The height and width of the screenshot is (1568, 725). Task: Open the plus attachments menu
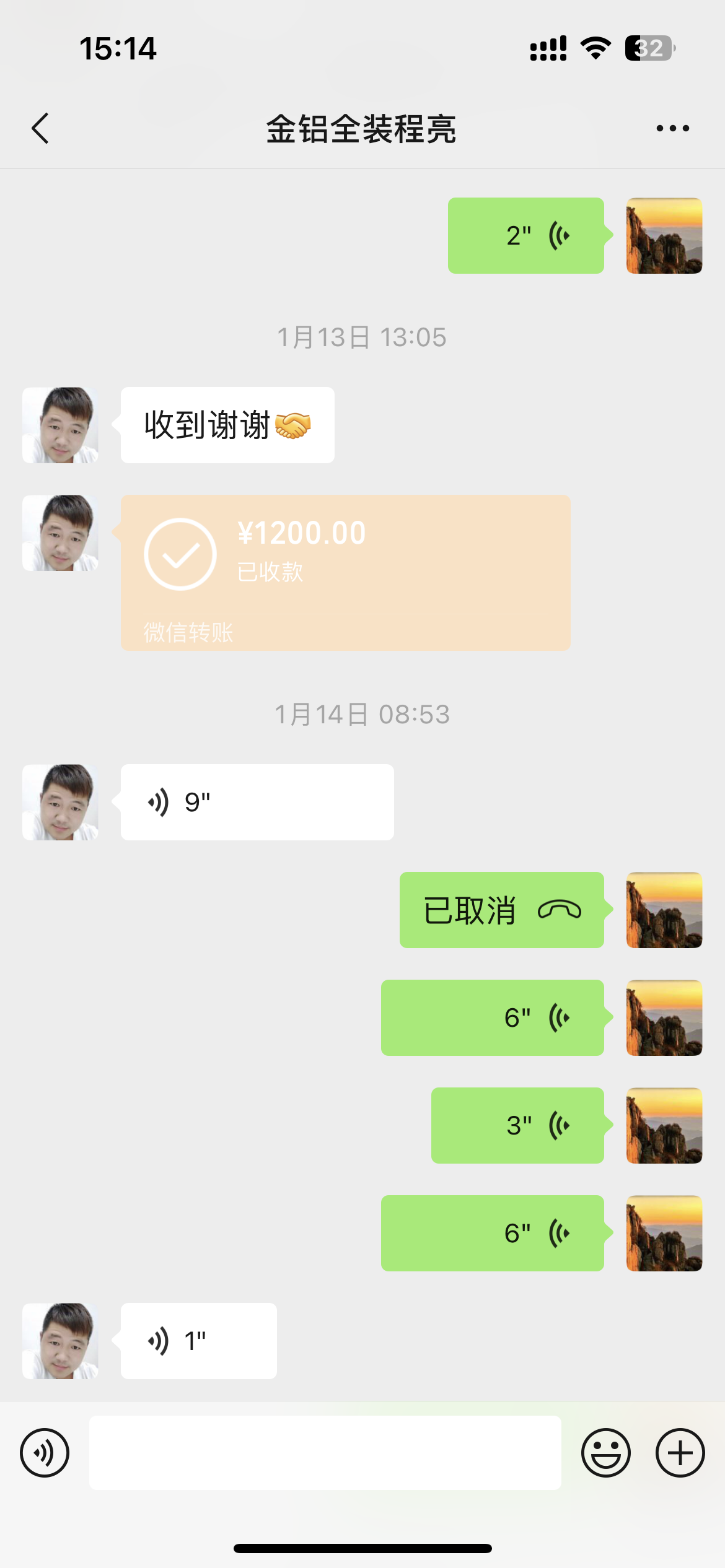point(680,1453)
